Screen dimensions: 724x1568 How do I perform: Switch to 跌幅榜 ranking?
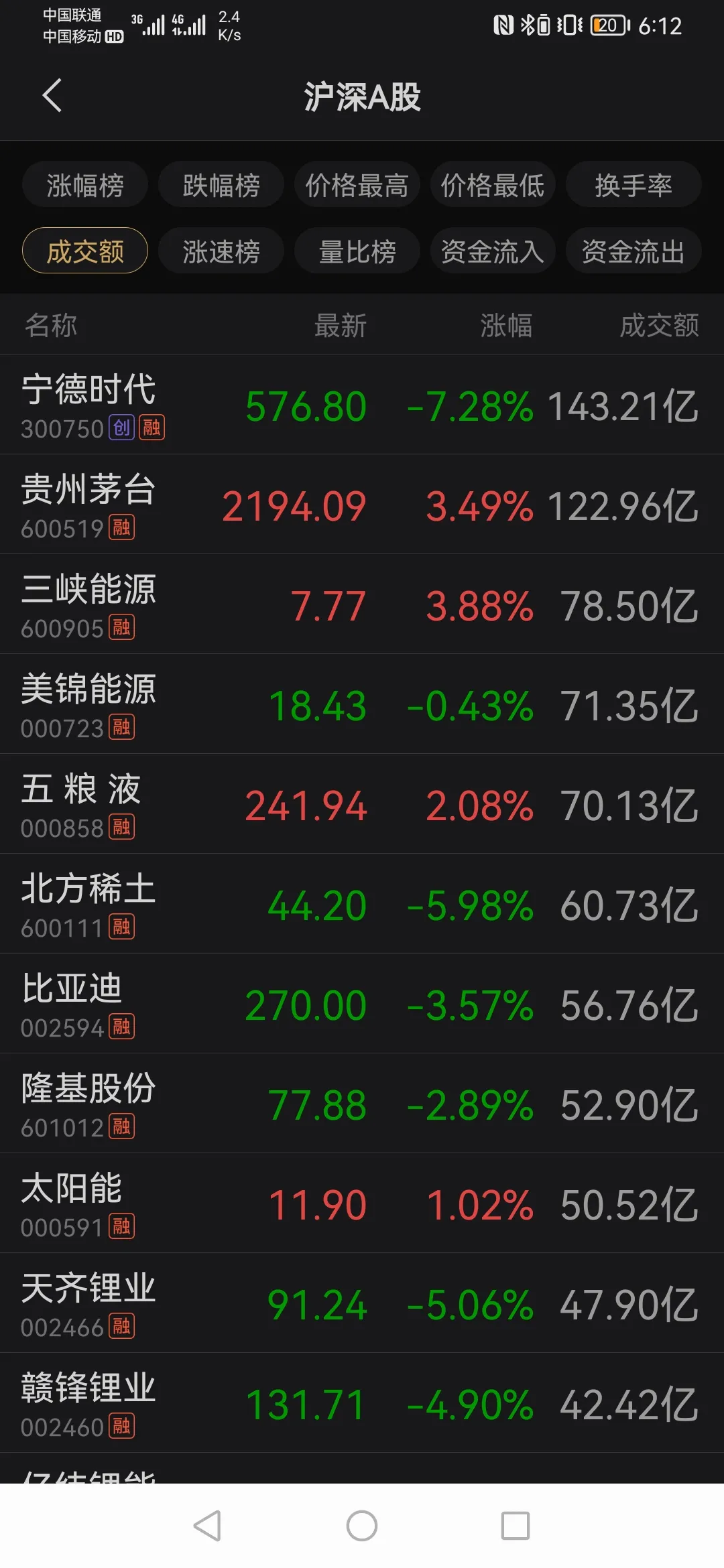coord(221,185)
